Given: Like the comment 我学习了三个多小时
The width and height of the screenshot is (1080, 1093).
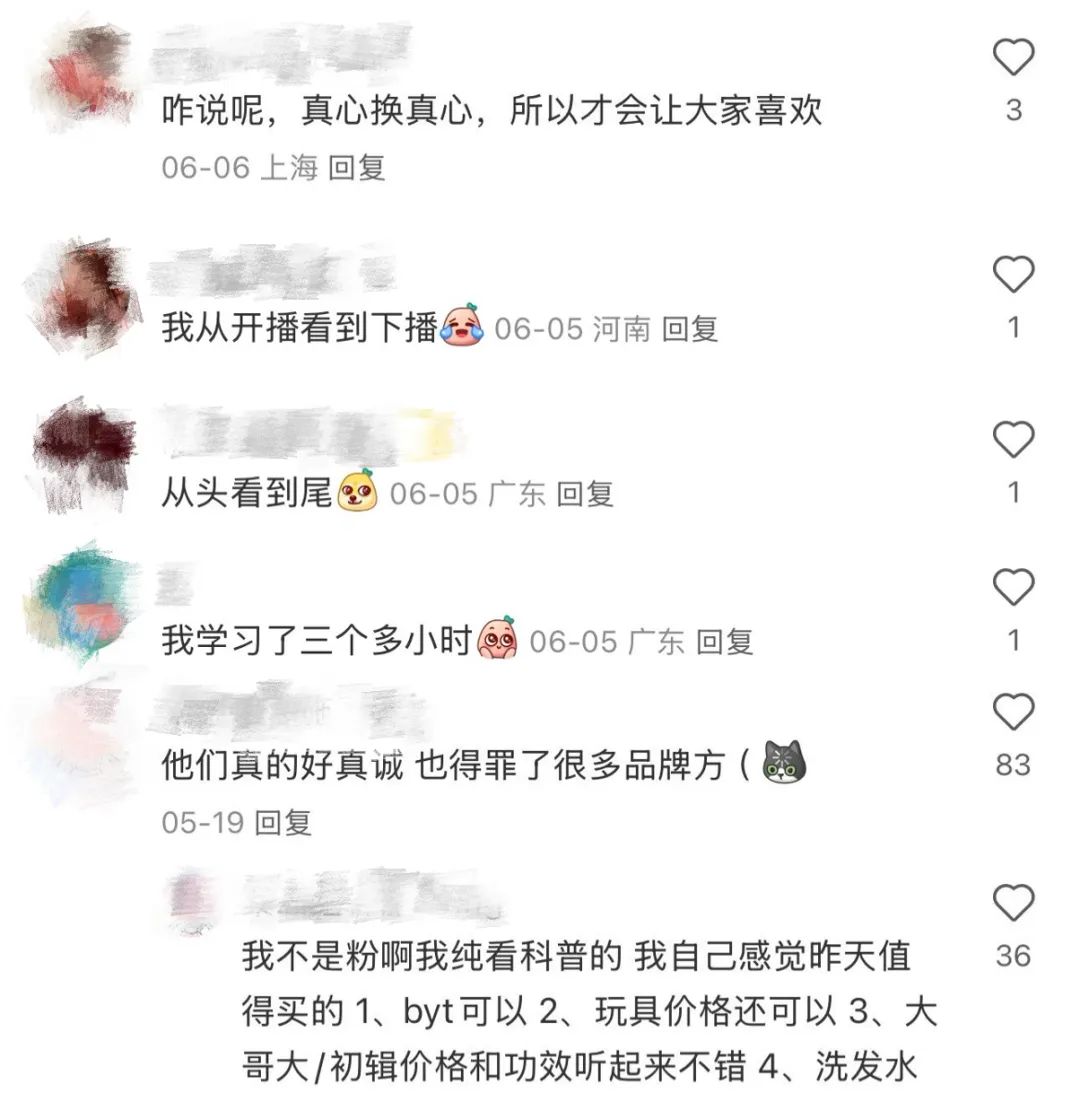Looking at the screenshot, I should point(1012,587).
